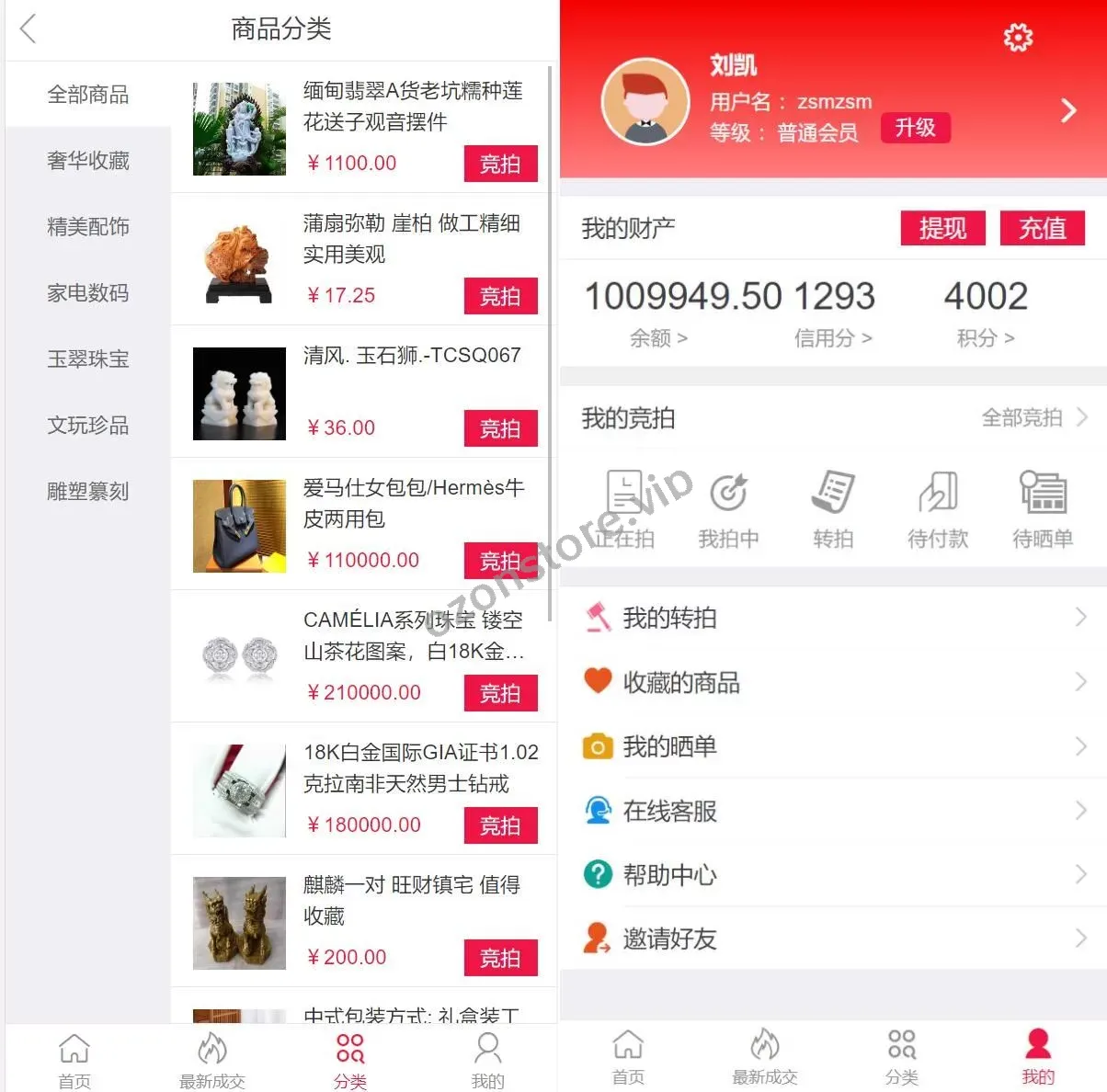Tap 竞拍 for 麒麟一对 item
Image resolution: width=1107 pixels, height=1092 pixels.
coord(500,958)
